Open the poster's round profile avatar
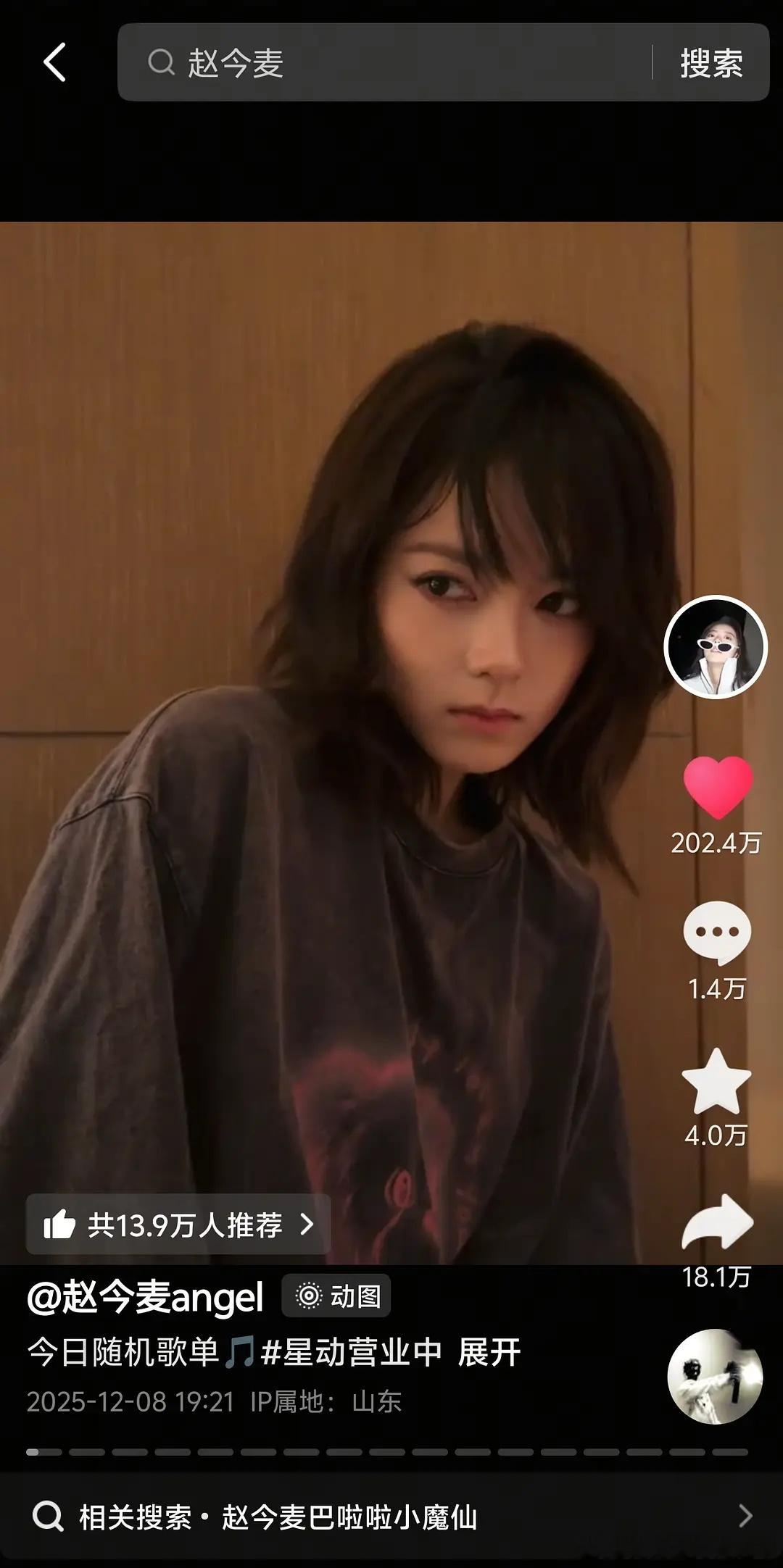 (716, 647)
